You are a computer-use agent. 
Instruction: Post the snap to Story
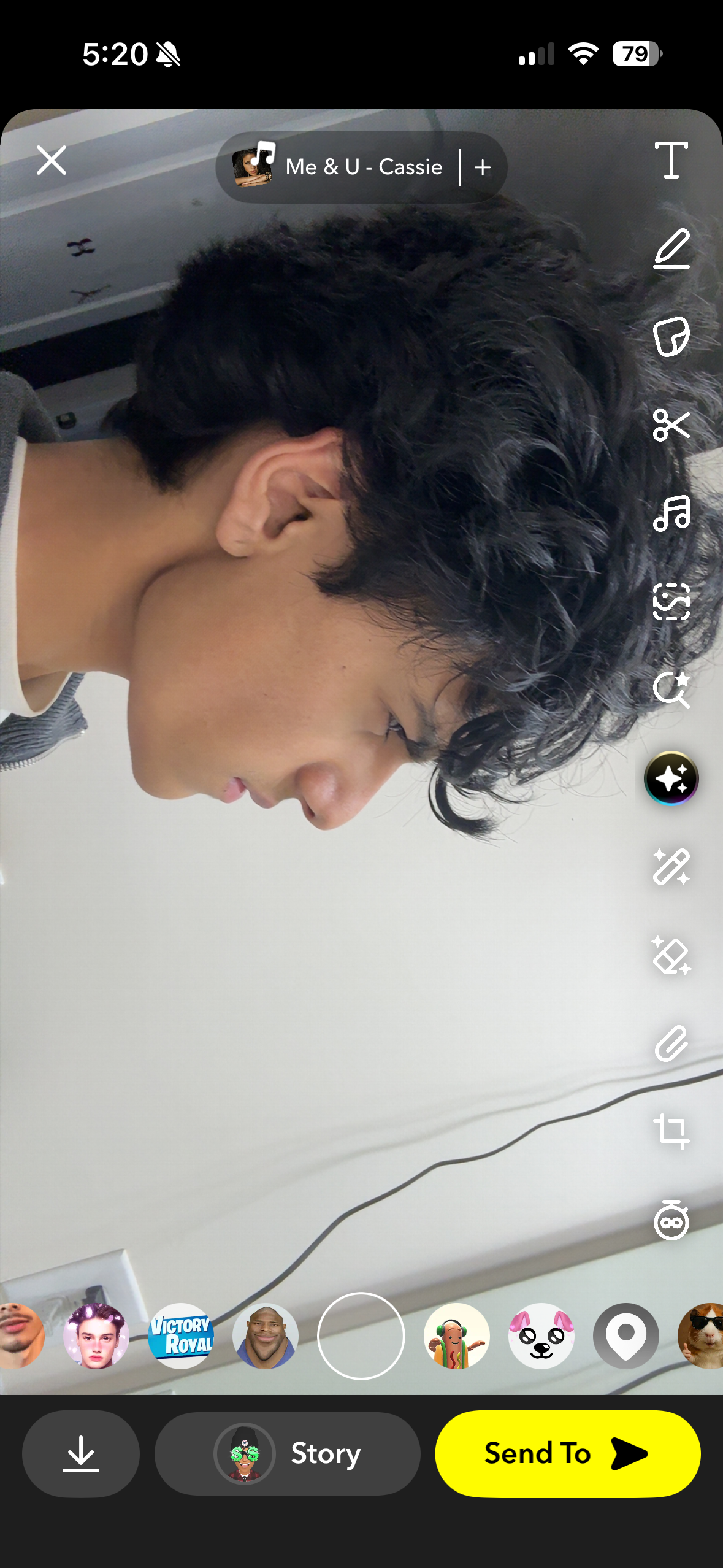tap(287, 1453)
